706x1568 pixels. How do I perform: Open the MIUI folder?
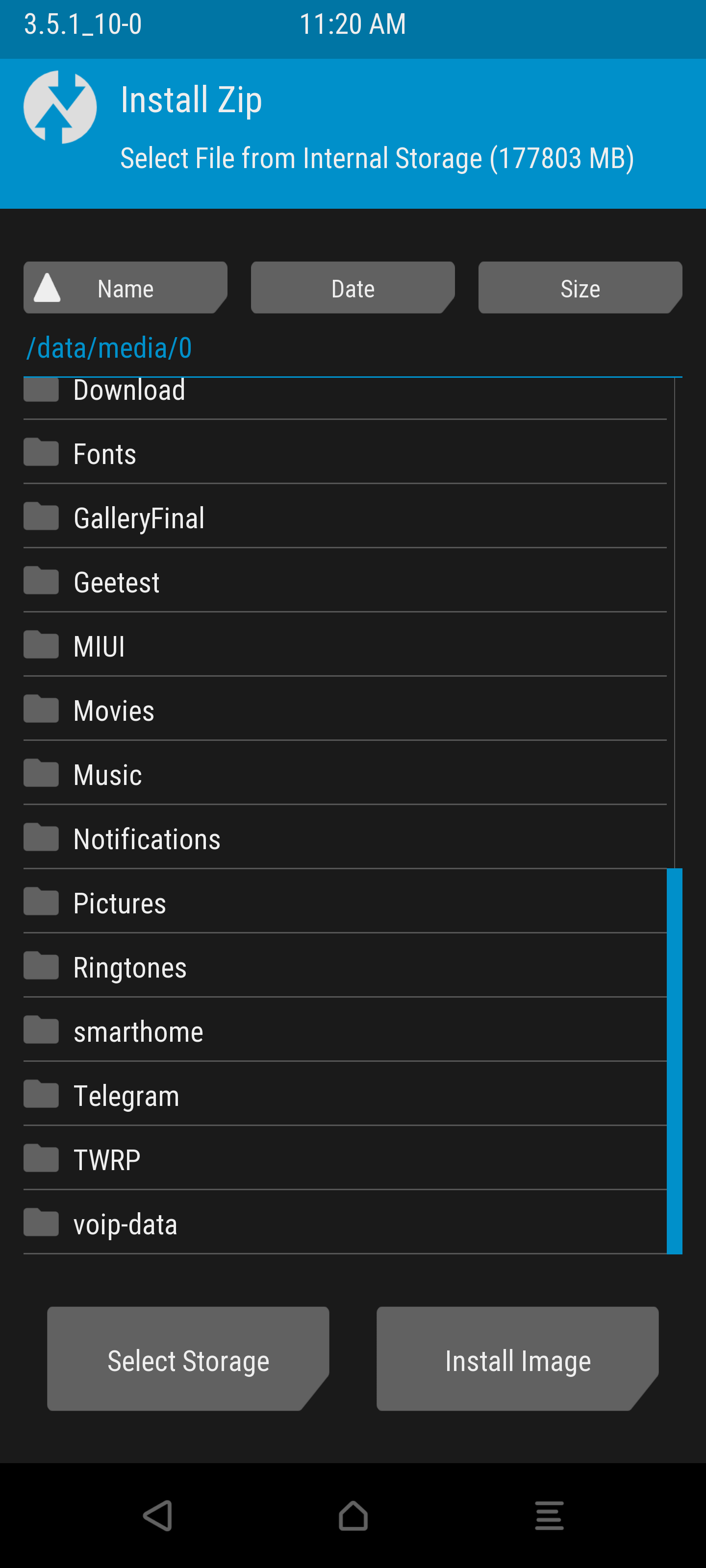point(345,645)
